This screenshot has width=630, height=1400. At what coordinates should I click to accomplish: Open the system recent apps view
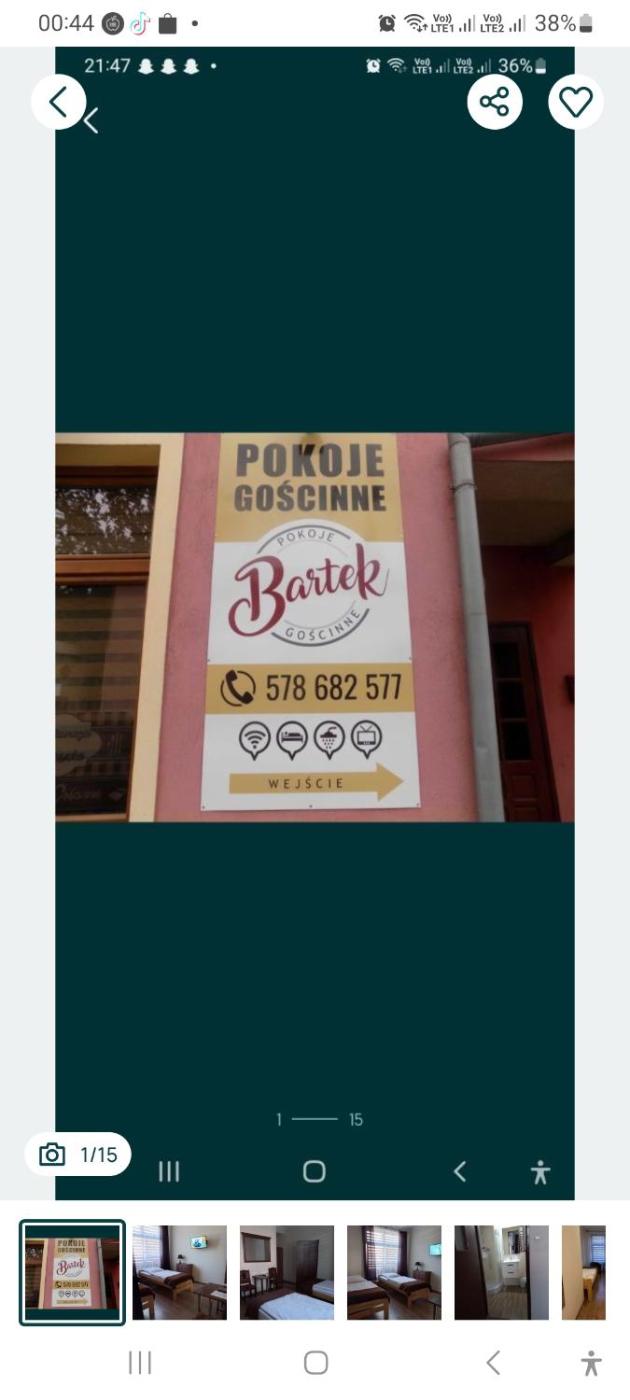[140, 1362]
